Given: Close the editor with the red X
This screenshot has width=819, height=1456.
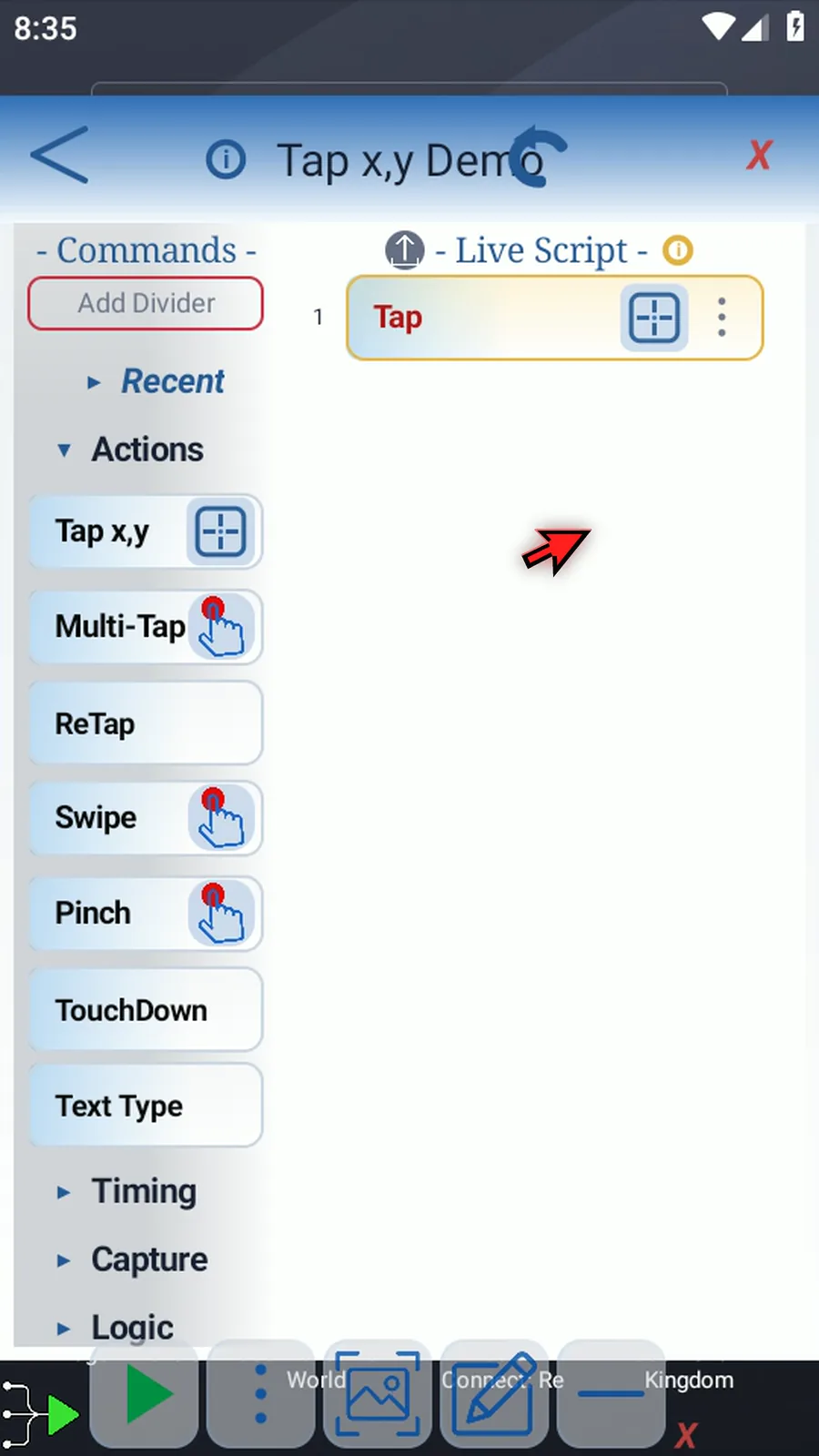Looking at the screenshot, I should click(759, 155).
